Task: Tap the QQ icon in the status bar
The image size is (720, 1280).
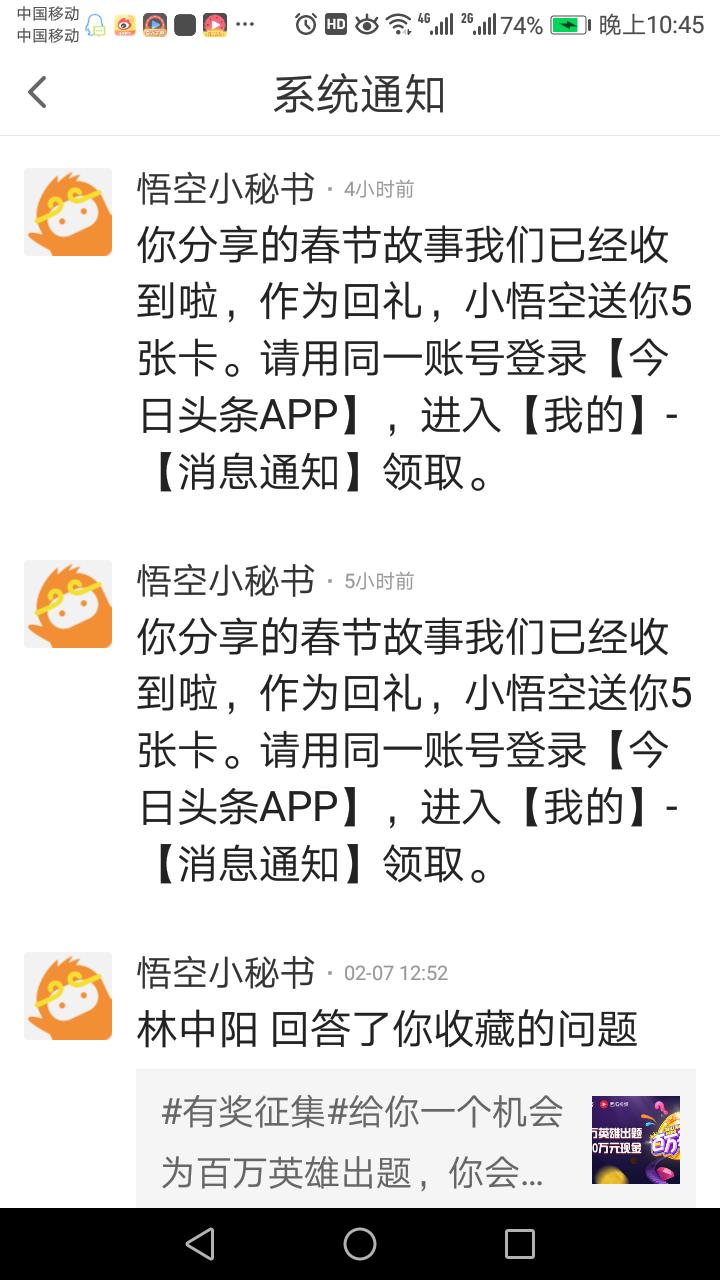Action: point(95,27)
